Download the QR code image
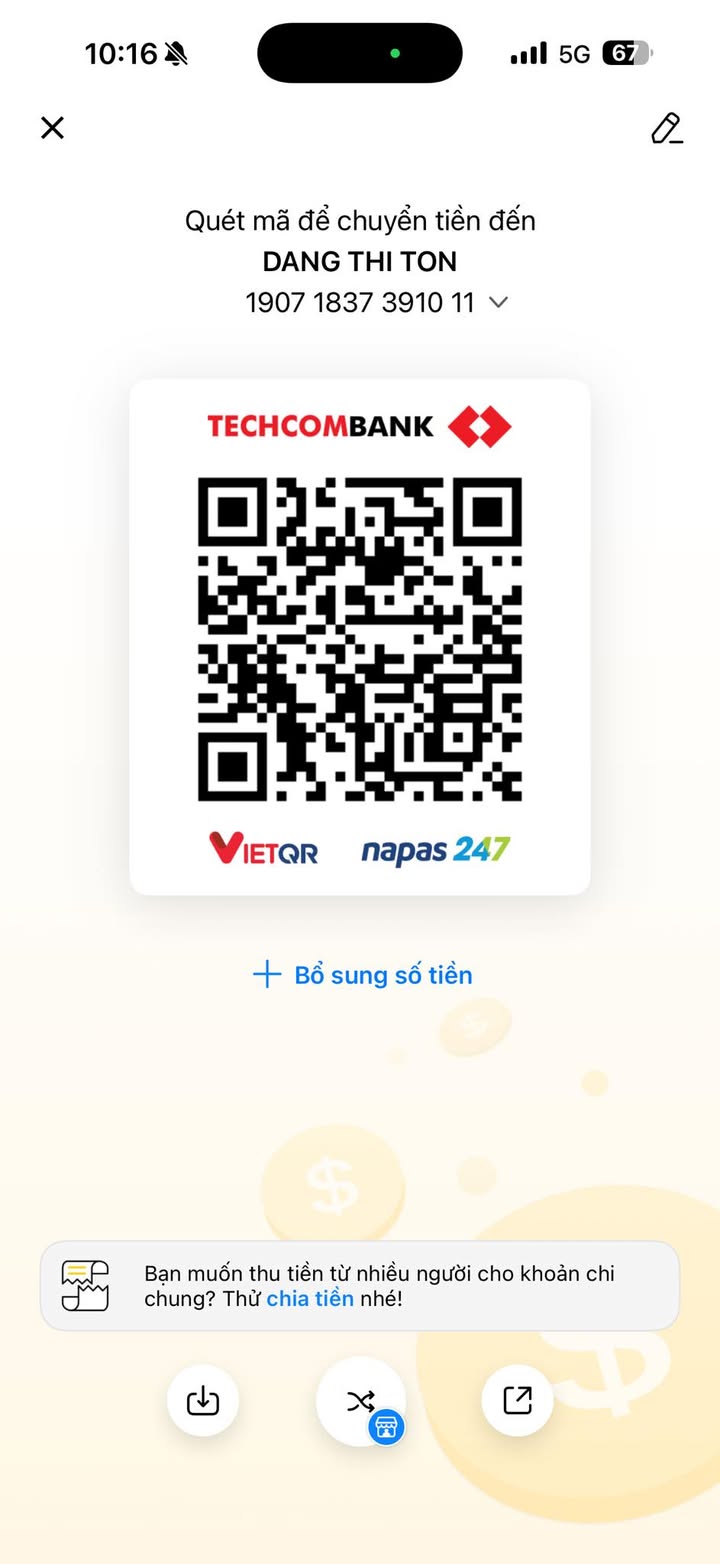The image size is (720, 1564). click(x=203, y=1400)
